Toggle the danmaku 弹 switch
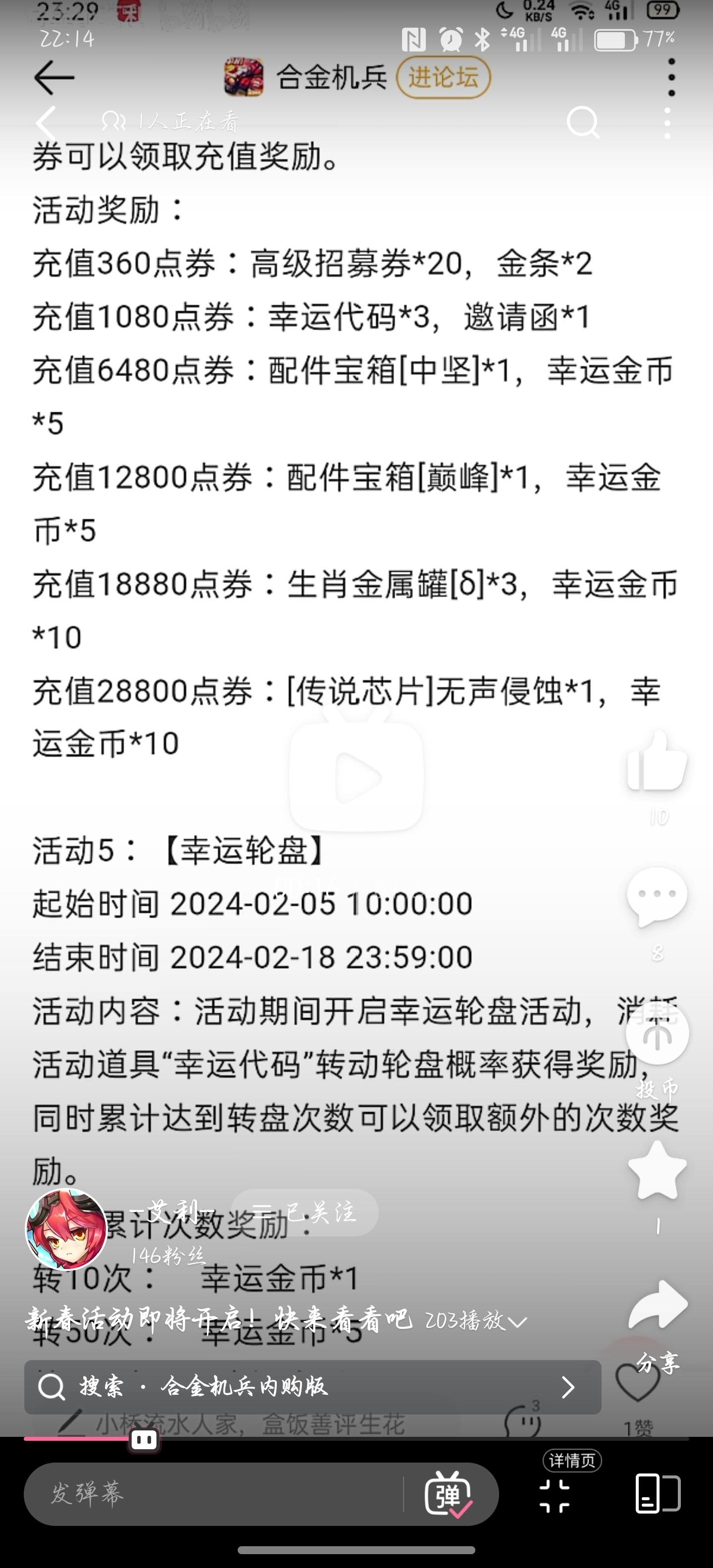The image size is (713, 1568). 448,1494
